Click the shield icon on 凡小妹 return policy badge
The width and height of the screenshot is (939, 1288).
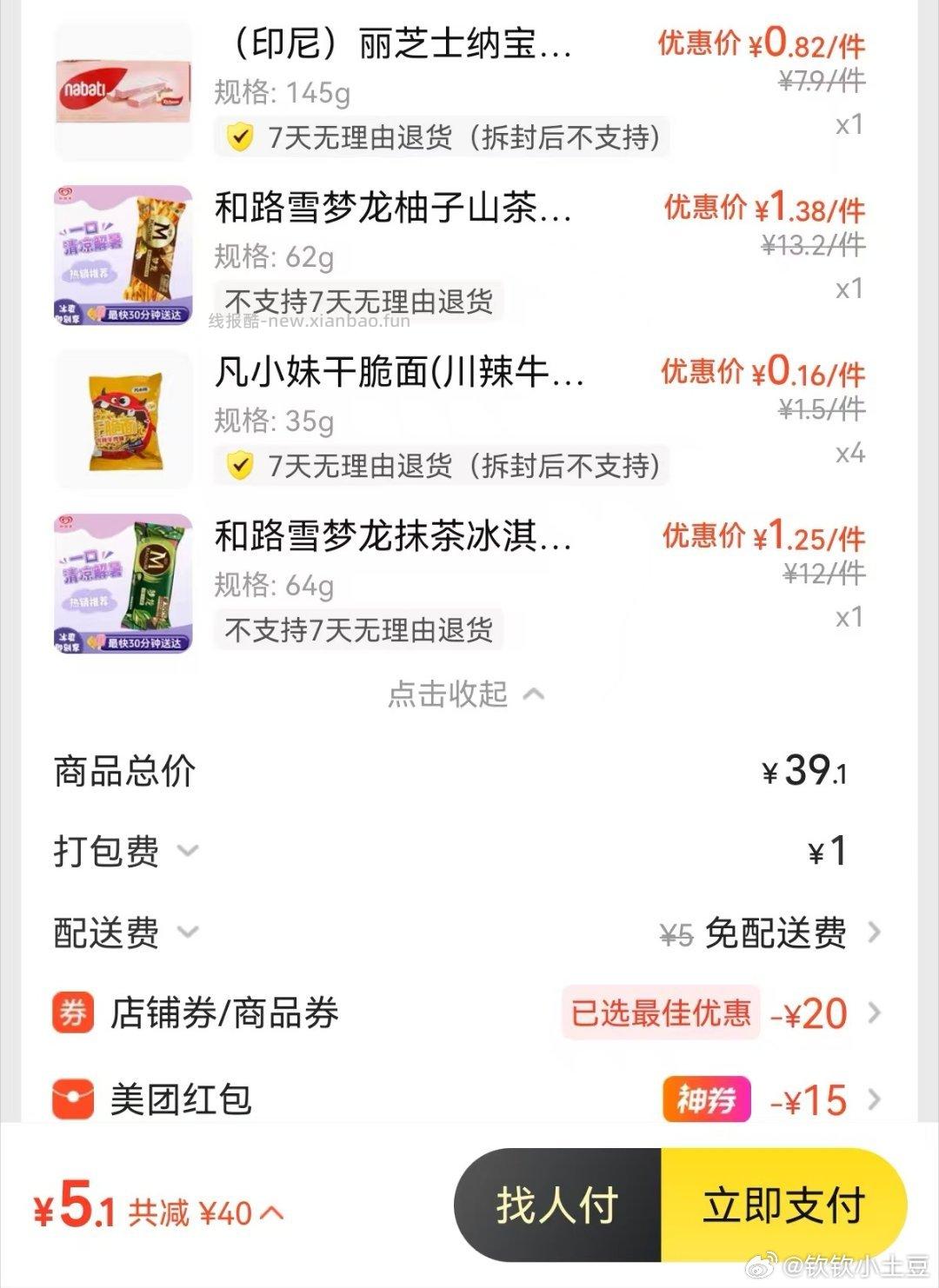click(x=240, y=468)
